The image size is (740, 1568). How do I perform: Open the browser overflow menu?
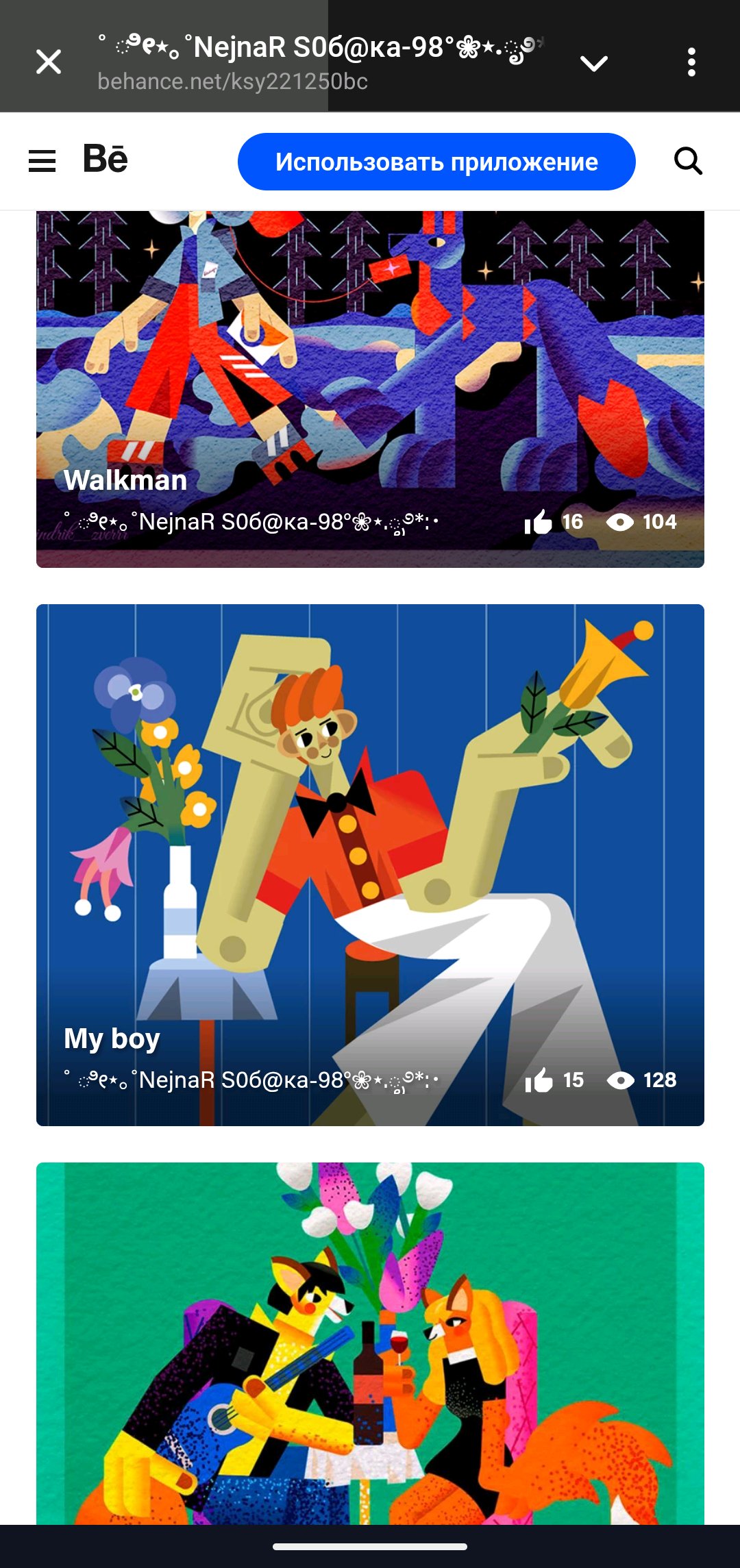tap(691, 62)
